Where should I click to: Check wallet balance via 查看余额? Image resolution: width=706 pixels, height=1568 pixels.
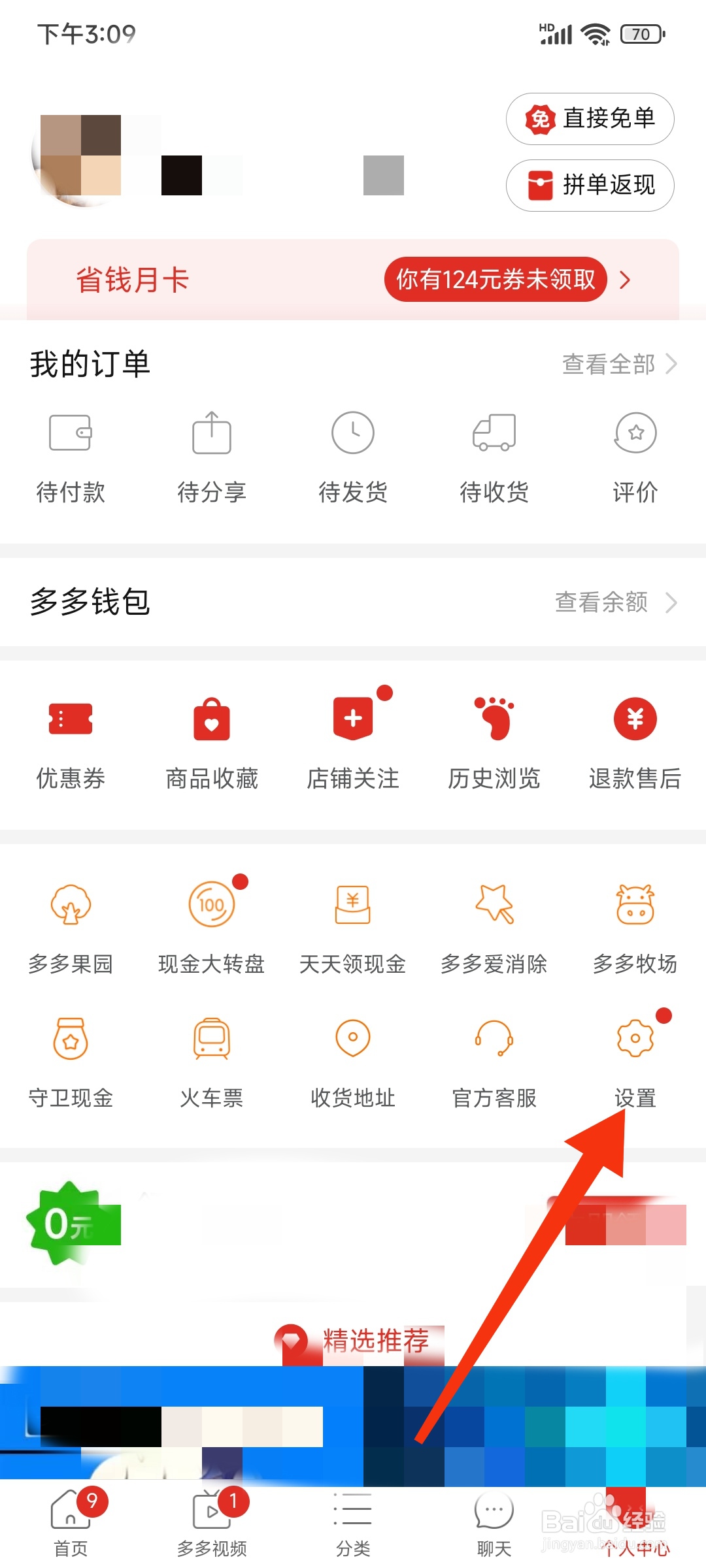click(x=614, y=602)
